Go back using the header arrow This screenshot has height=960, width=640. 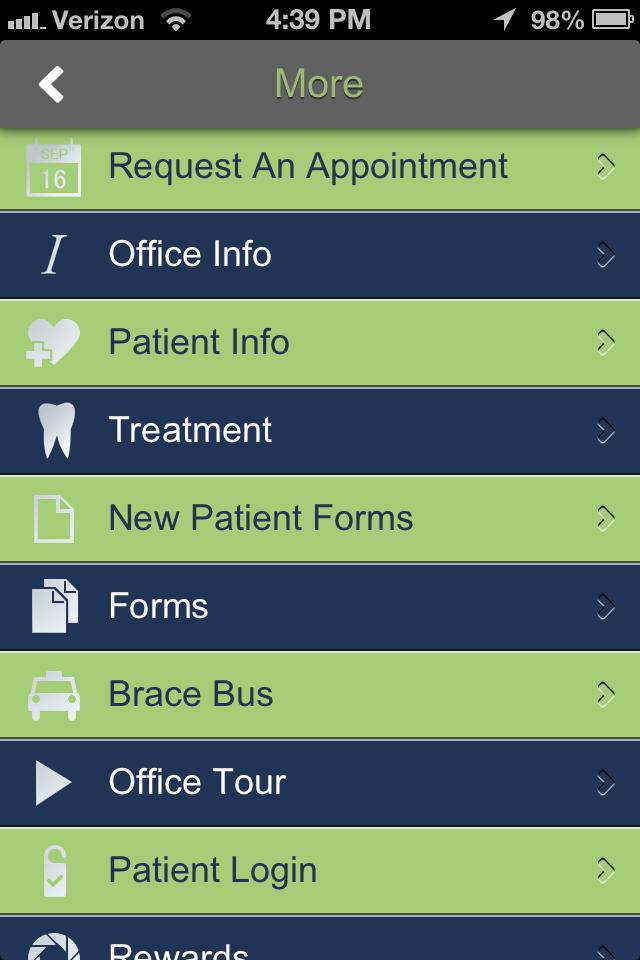coord(52,85)
